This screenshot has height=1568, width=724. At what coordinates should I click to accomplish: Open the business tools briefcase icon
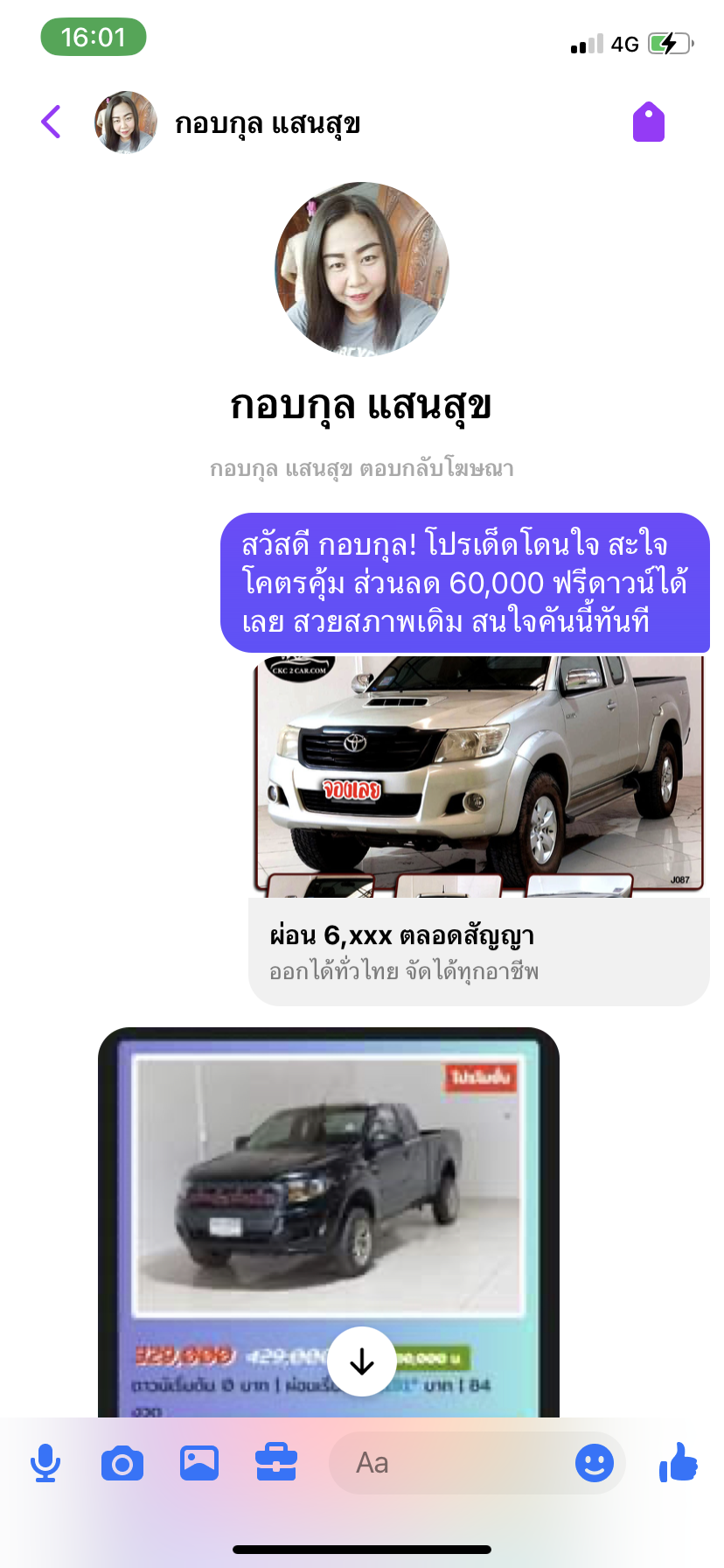276,1463
